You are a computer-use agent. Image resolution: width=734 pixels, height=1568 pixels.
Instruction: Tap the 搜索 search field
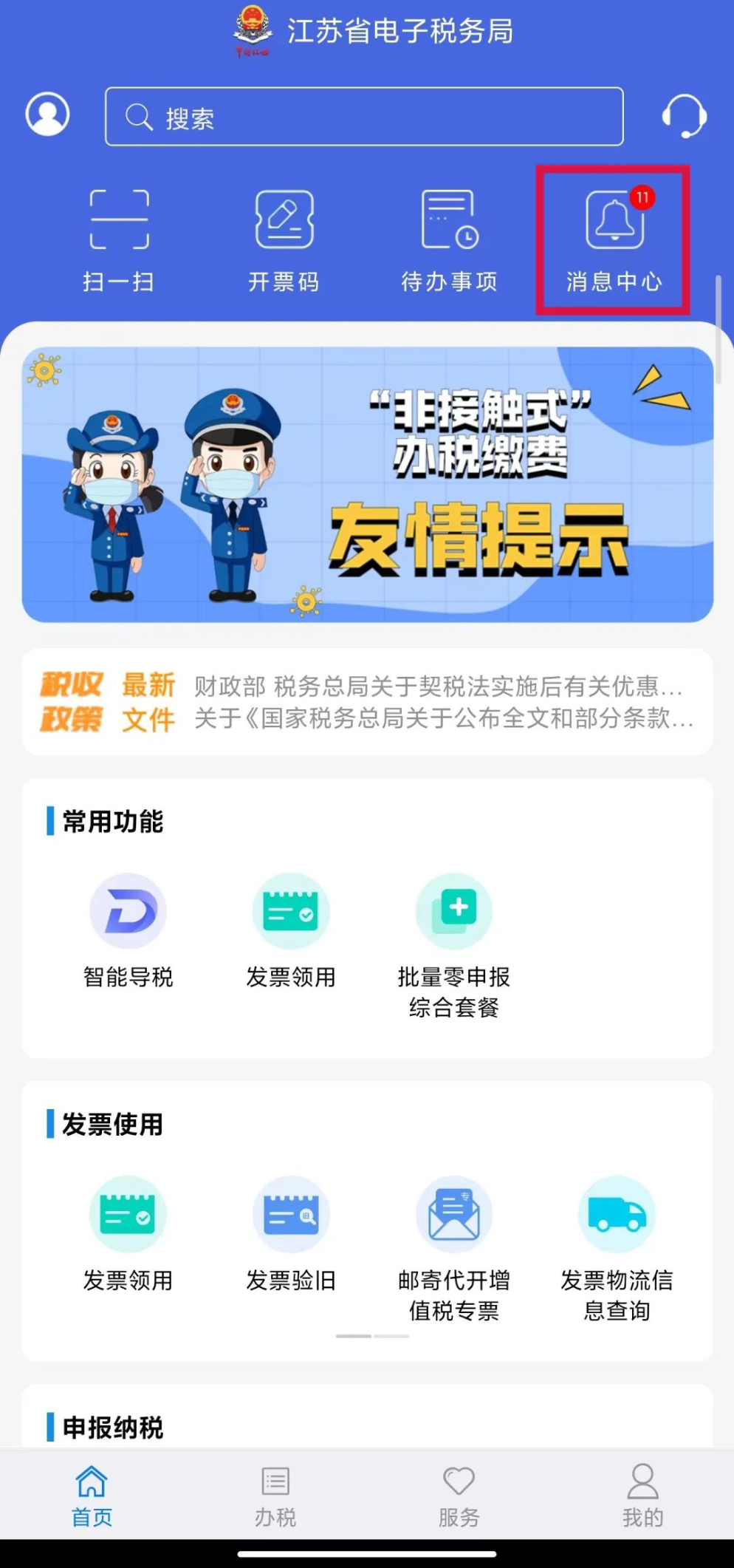[x=364, y=117]
